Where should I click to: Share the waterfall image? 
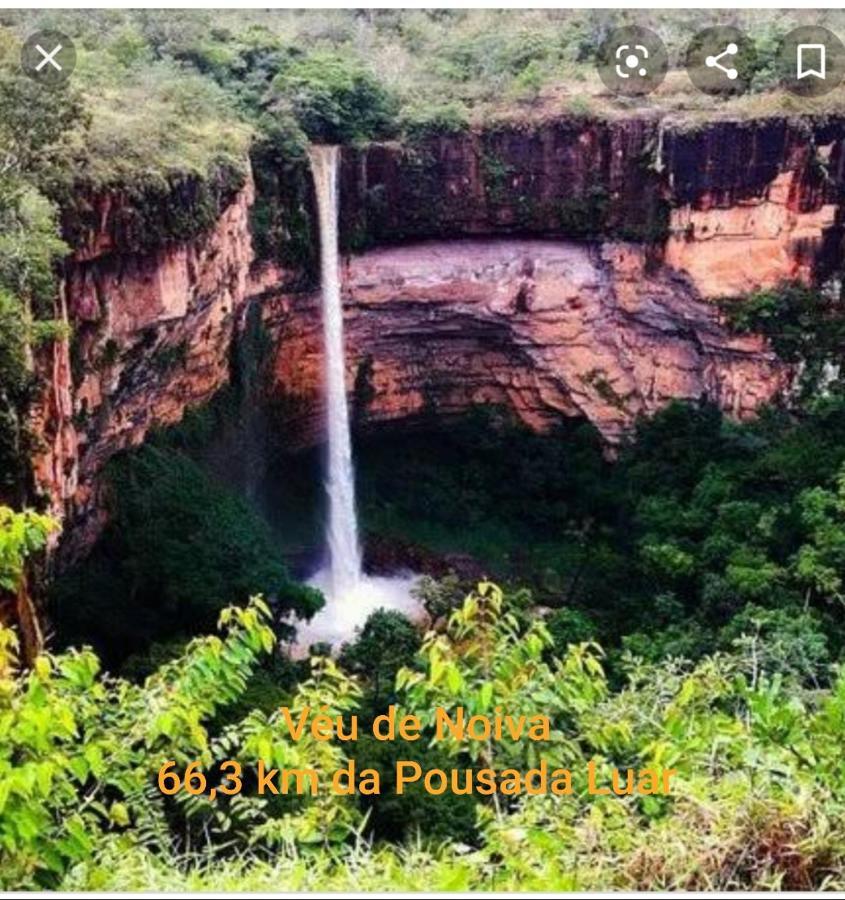(721, 62)
